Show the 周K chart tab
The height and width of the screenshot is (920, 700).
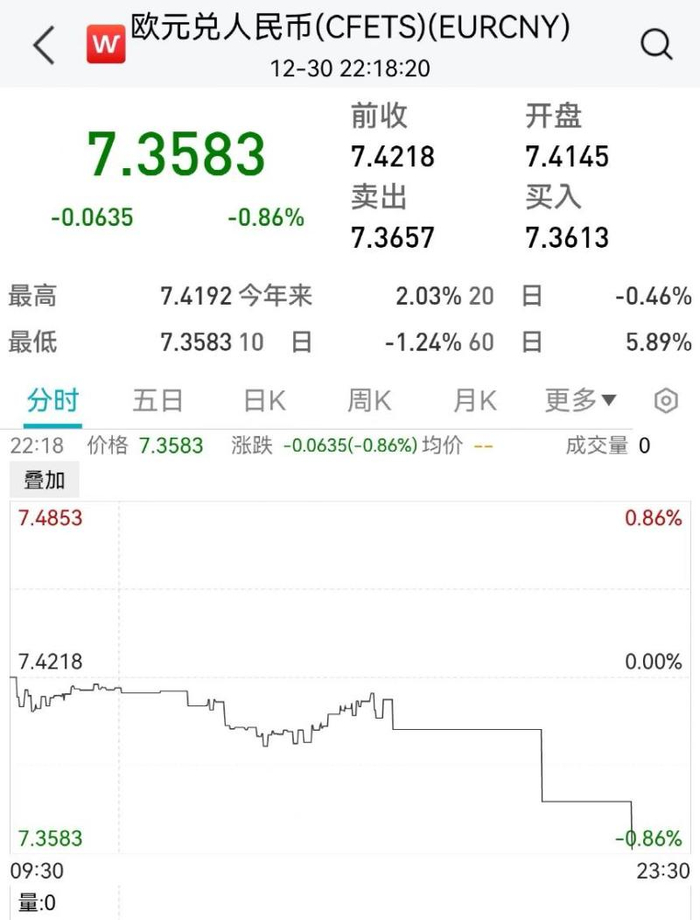click(369, 401)
